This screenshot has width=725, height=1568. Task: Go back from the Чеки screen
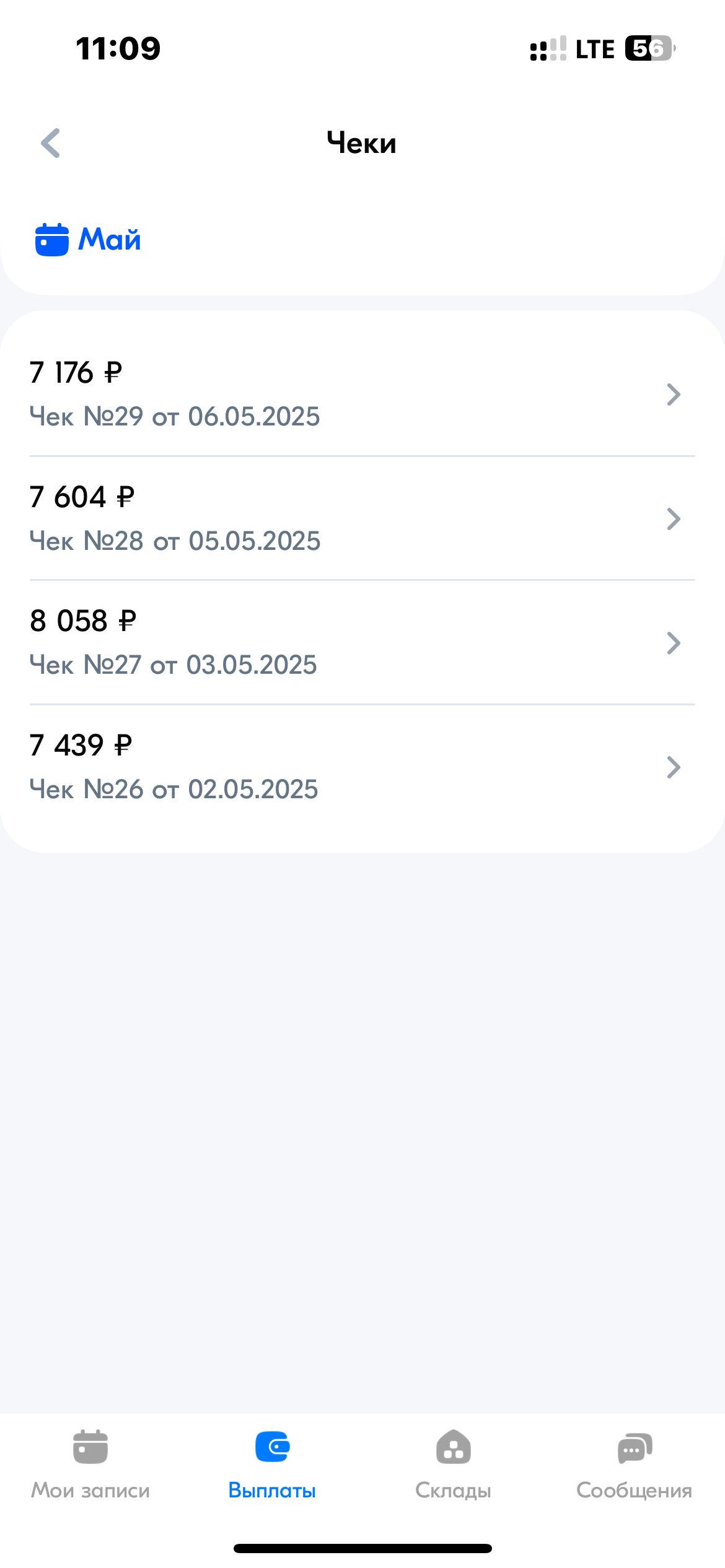51,143
